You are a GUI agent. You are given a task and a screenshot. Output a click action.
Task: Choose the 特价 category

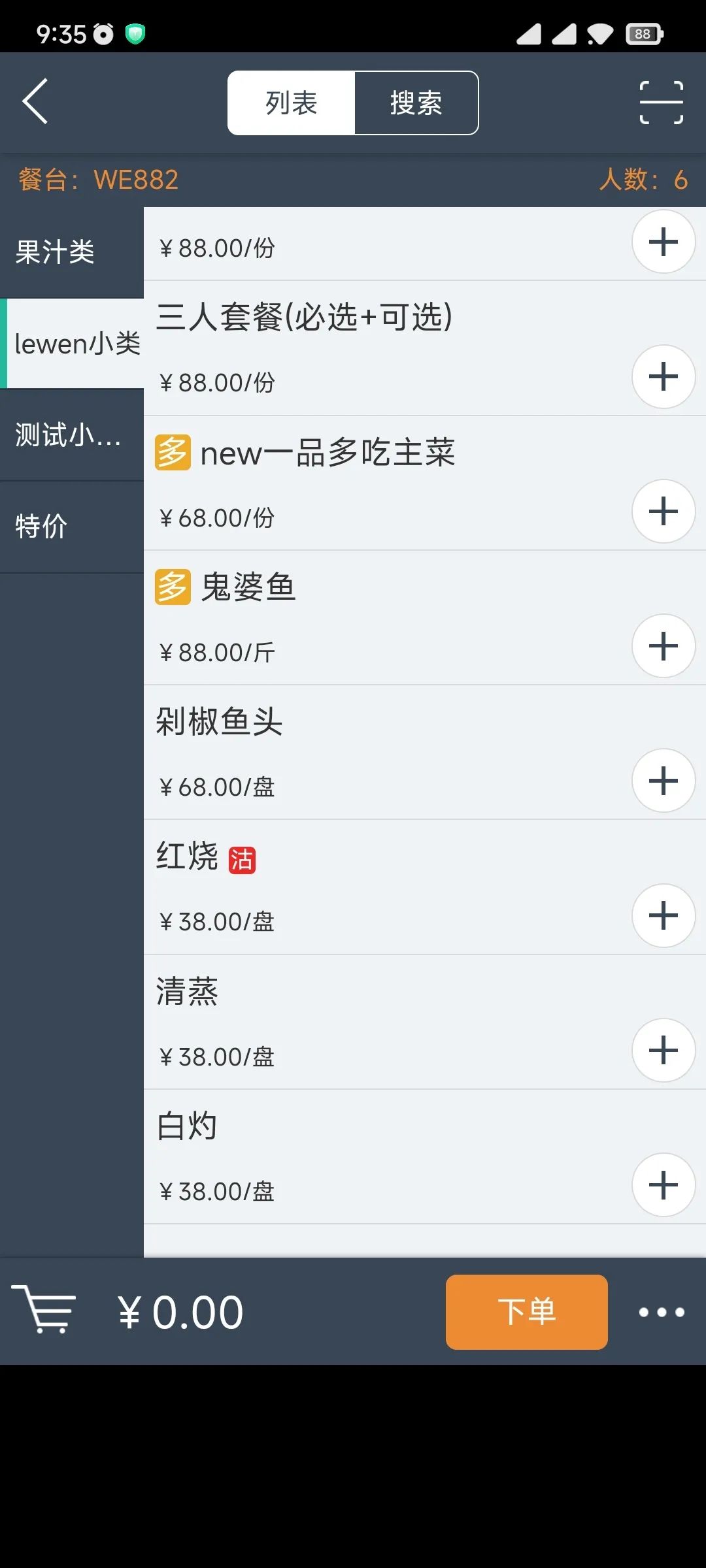tap(71, 527)
